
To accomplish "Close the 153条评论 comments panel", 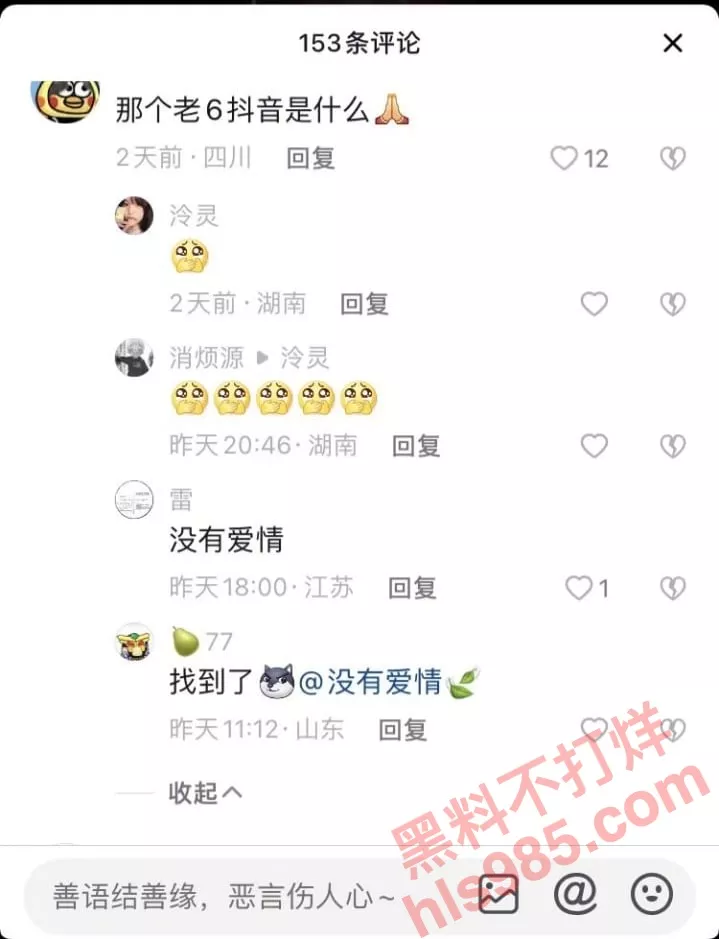I will (673, 43).
